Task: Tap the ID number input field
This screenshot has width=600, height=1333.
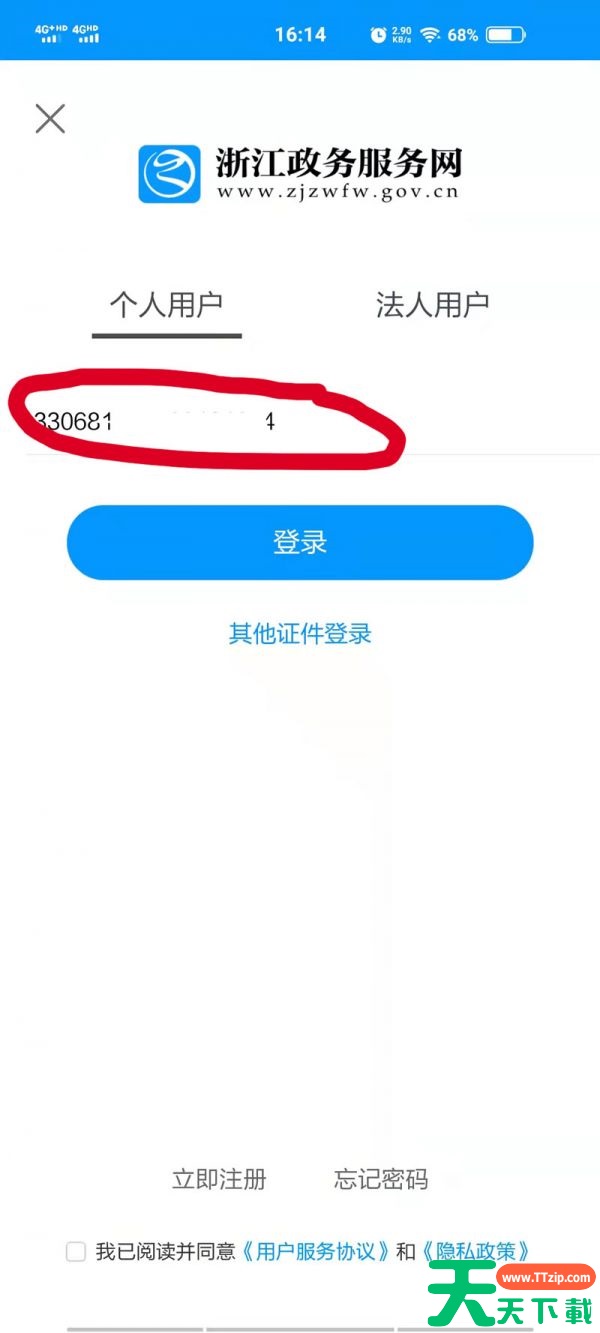Action: coord(300,422)
